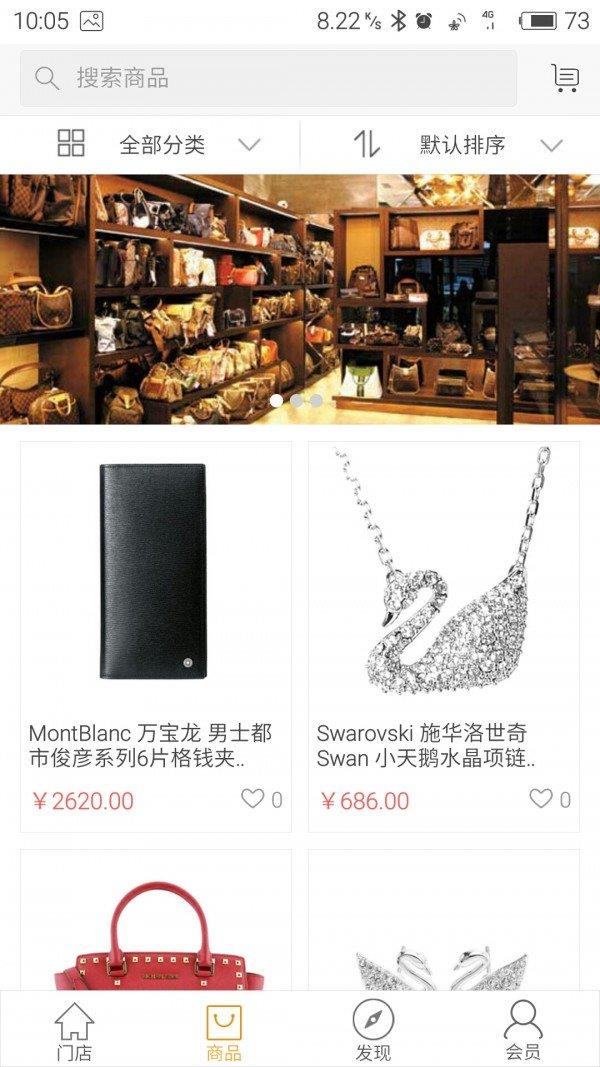
Task: Expand the 全部分类 category dropdown
Action: [x=160, y=145]
